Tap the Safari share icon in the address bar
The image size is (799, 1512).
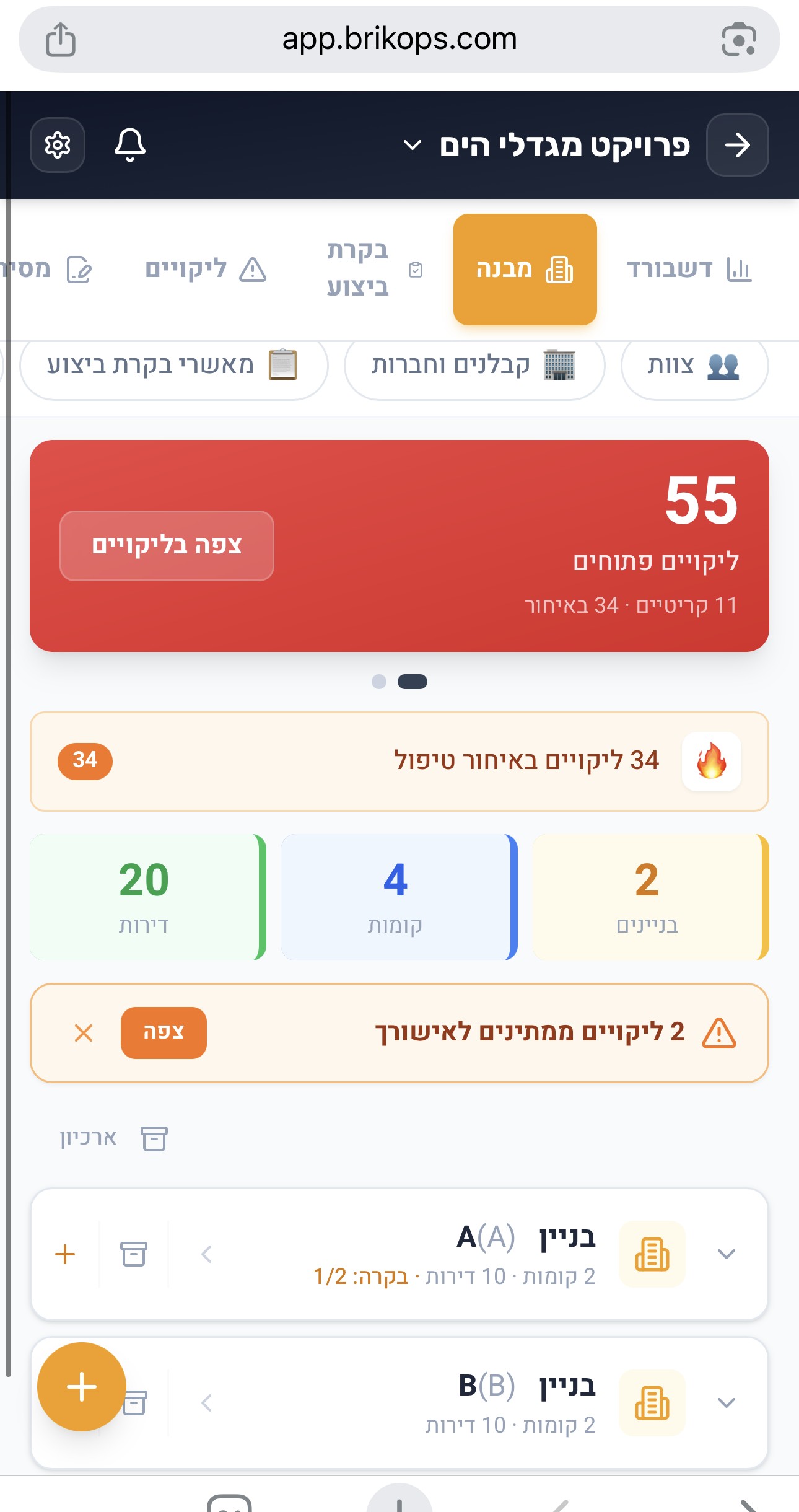(x=60, y=38)
